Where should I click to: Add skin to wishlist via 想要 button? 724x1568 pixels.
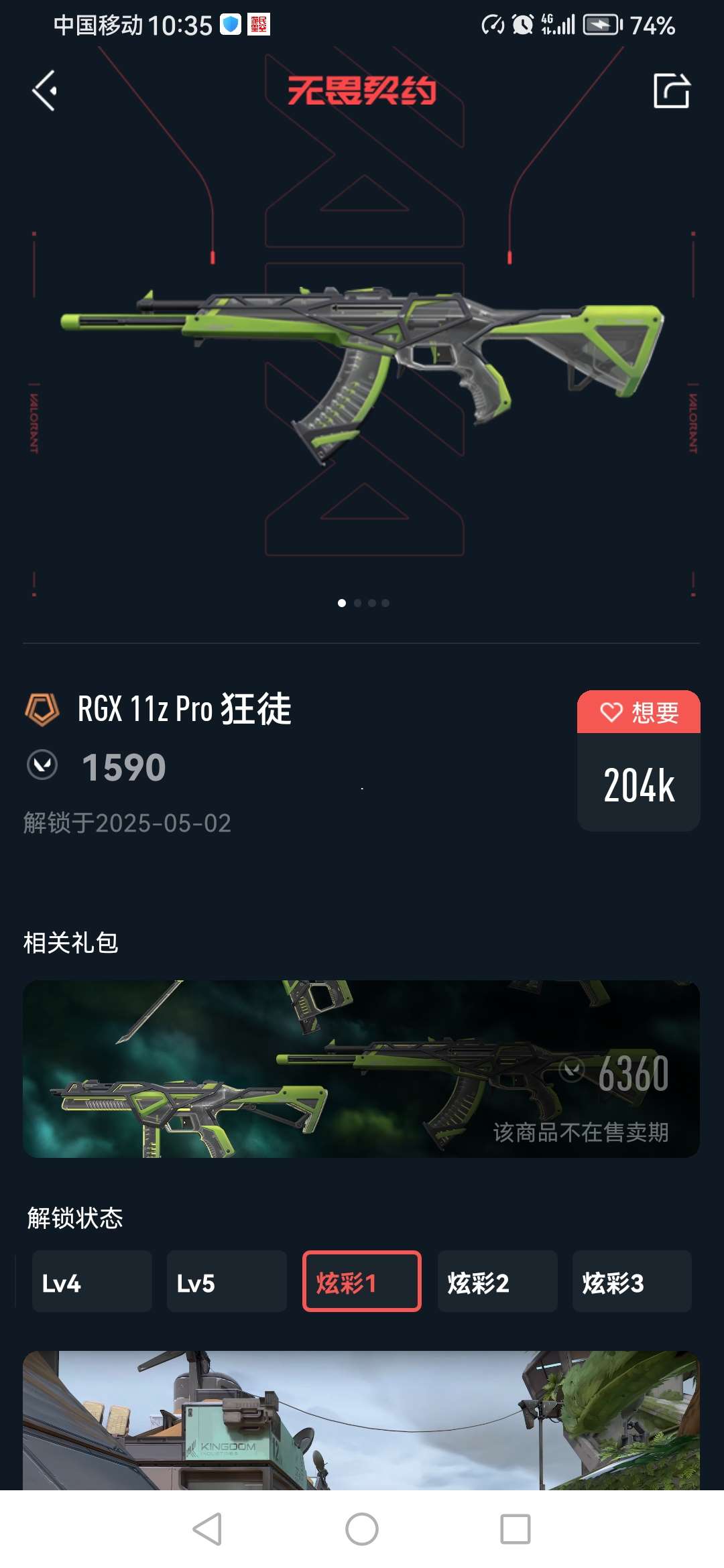click(x=638, y=712)
